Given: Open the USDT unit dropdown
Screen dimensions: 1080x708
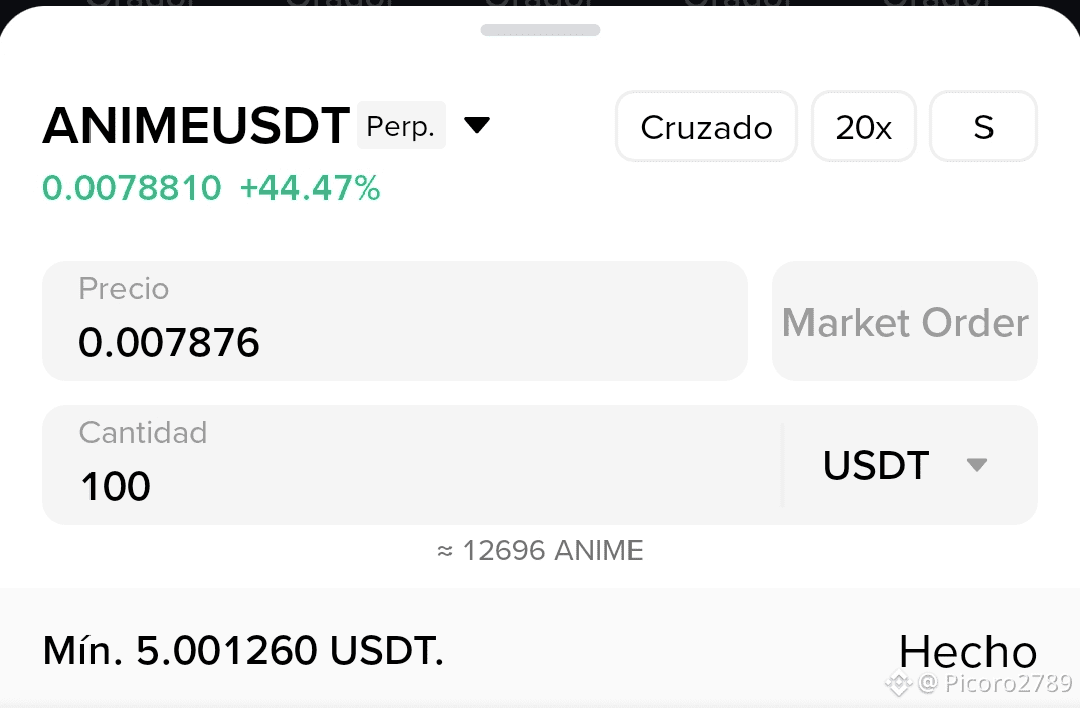Looking at the screenshot, I should pyautogui.click(x=906, y=465).
